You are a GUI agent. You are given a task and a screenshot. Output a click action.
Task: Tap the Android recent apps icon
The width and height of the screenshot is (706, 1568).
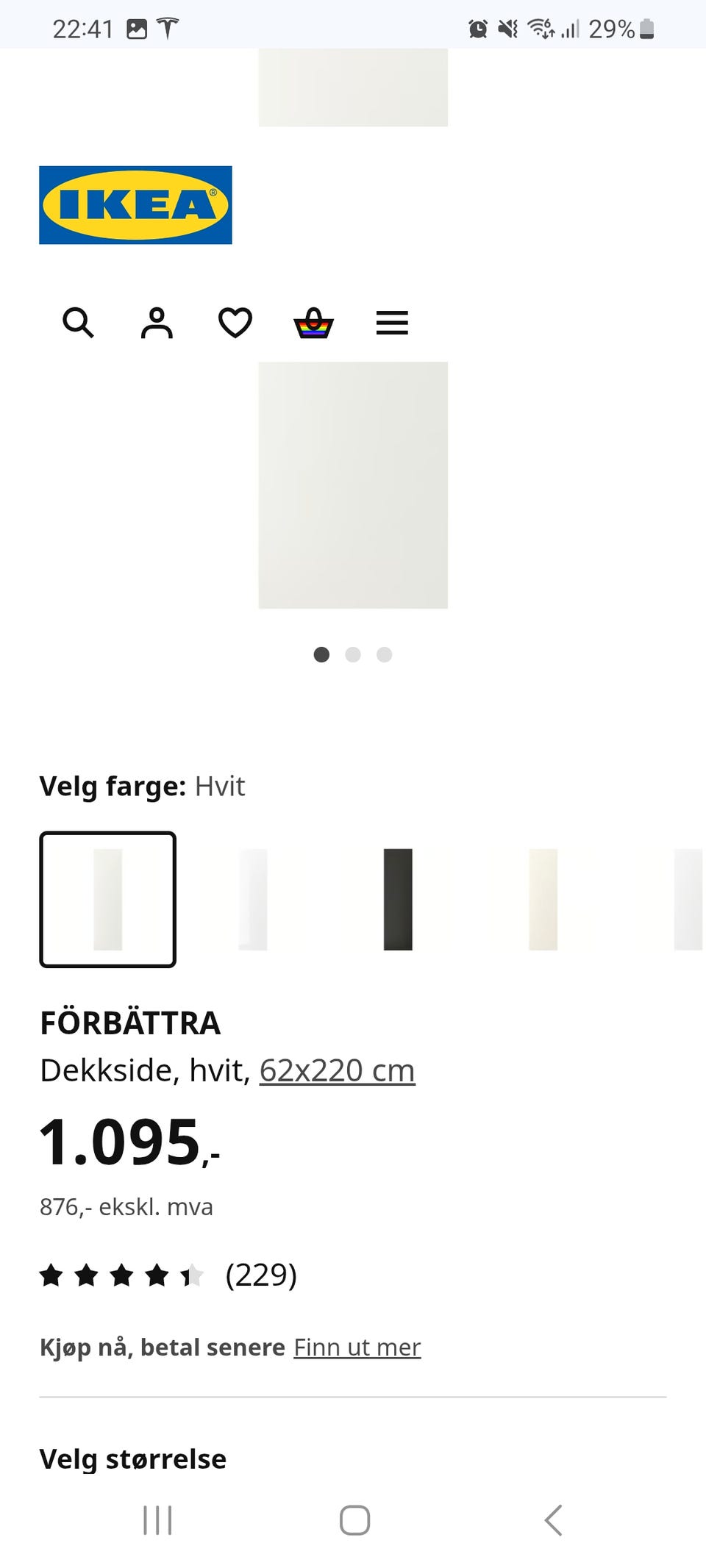pos(158,1522)
